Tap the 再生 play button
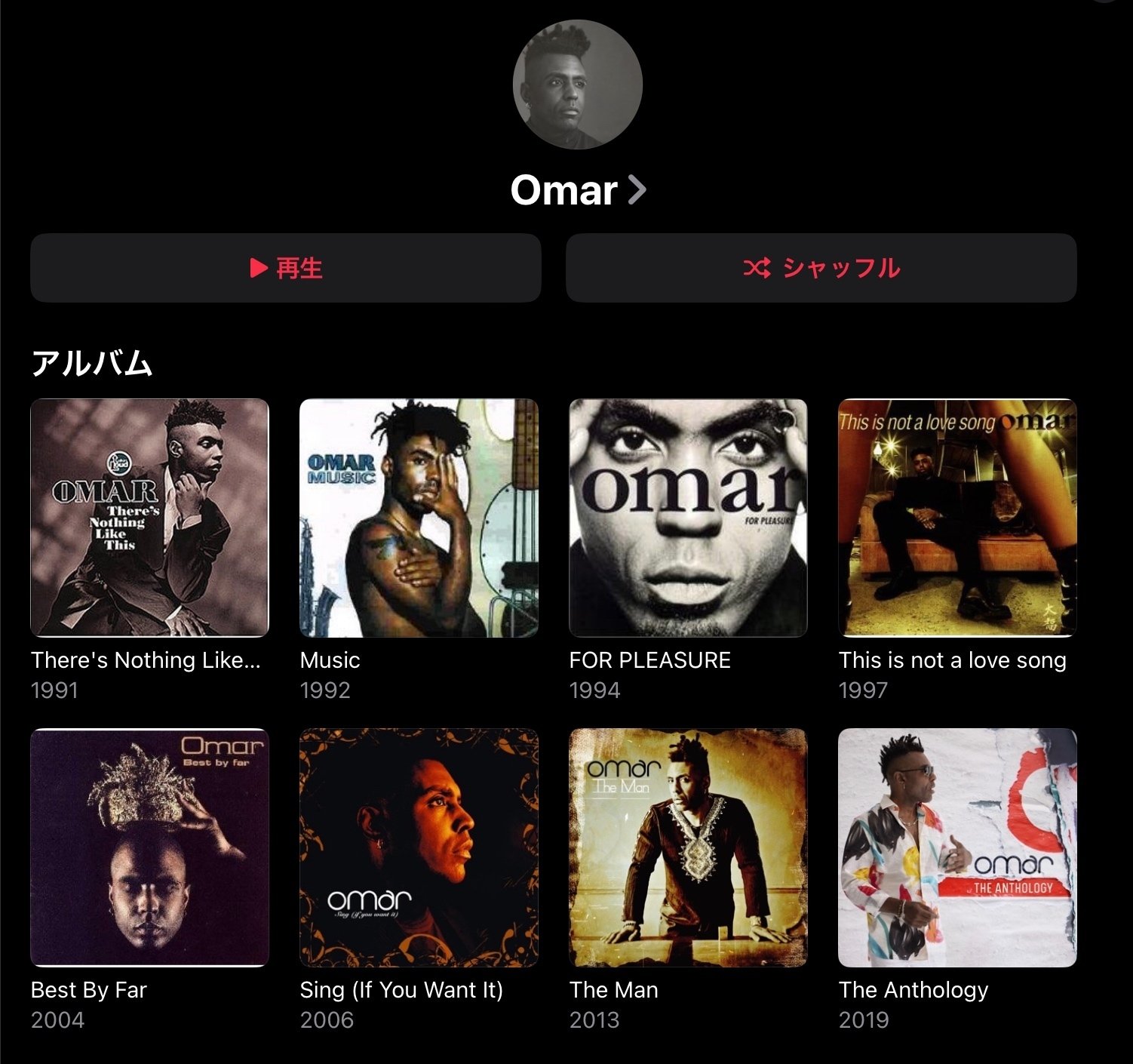Image resolution: width=1133 pixels, height=1064 pixels. coord(286,268)
